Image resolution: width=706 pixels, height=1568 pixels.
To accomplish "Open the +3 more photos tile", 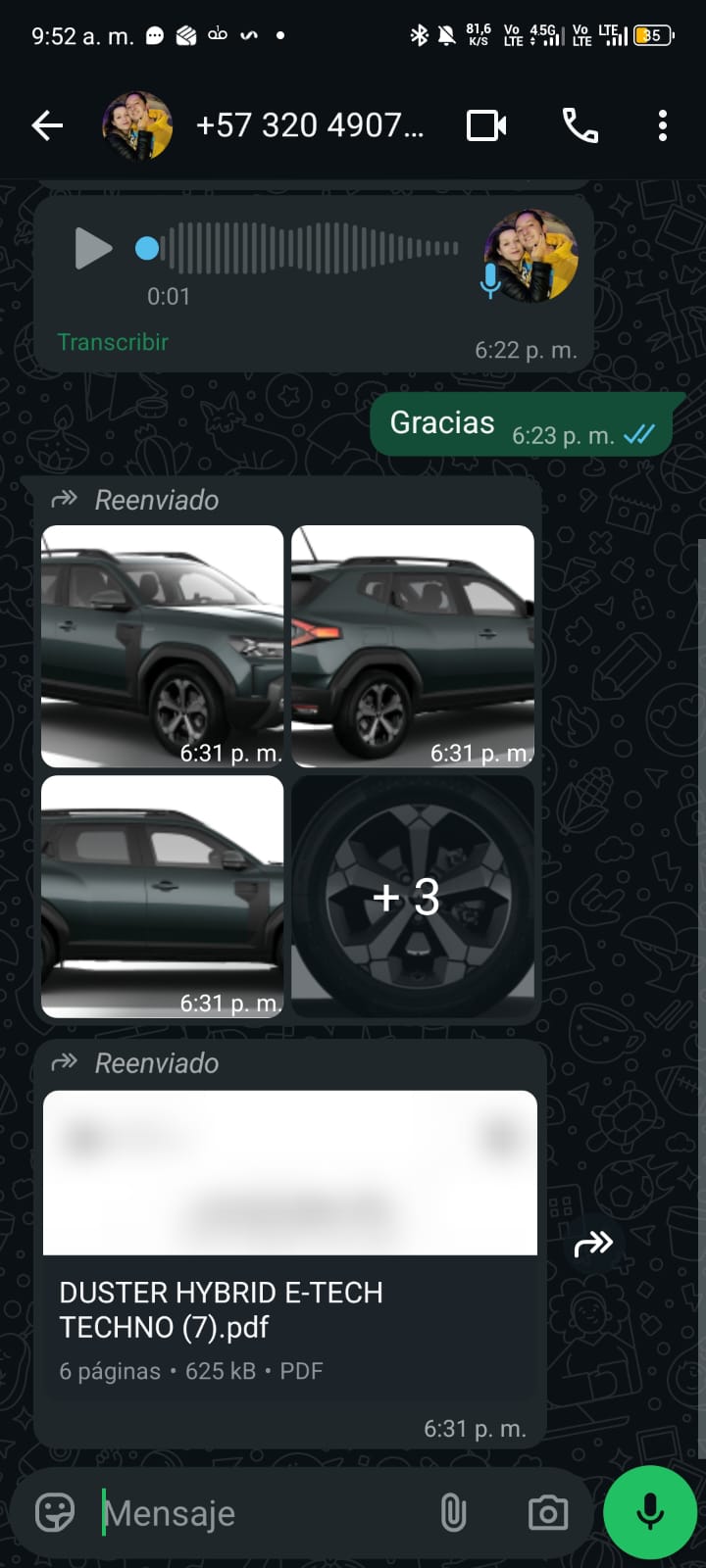I will pyautogui.click(x=412, y=896).
